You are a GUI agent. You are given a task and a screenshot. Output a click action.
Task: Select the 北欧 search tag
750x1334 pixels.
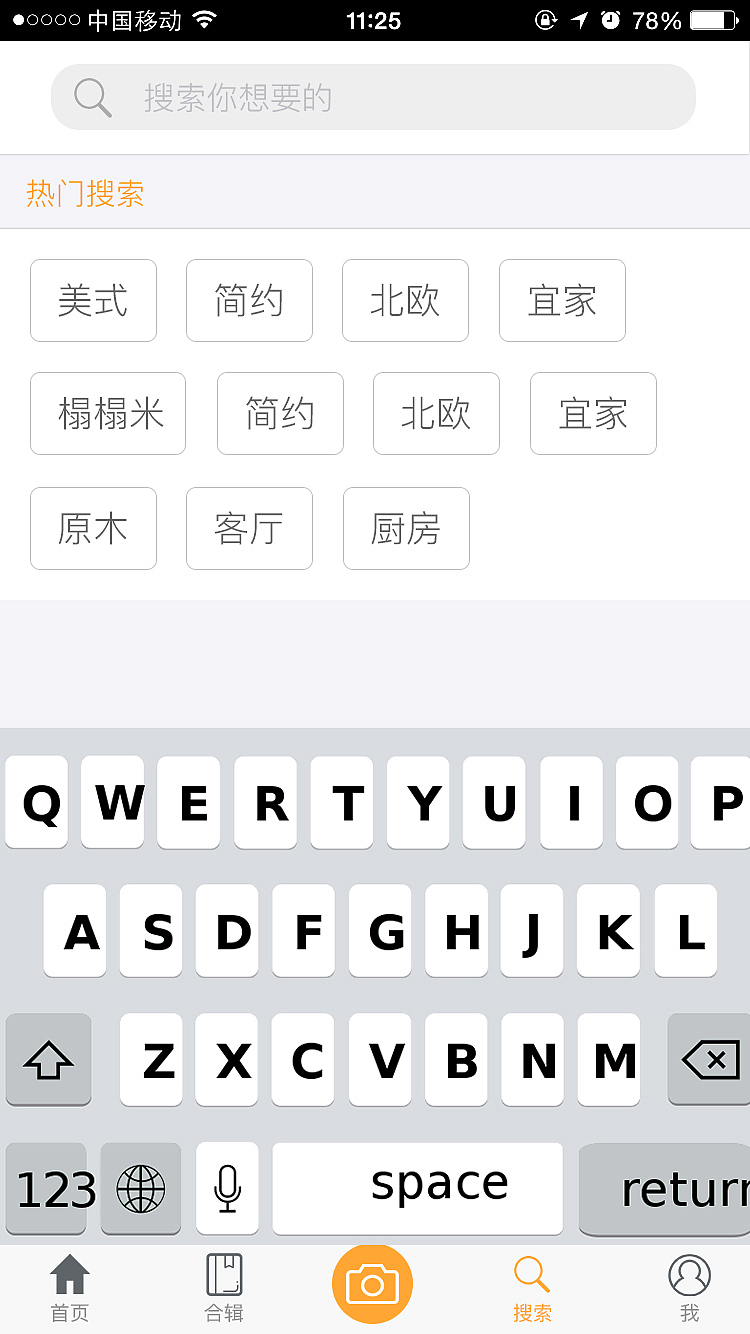(x=405, y=300)
